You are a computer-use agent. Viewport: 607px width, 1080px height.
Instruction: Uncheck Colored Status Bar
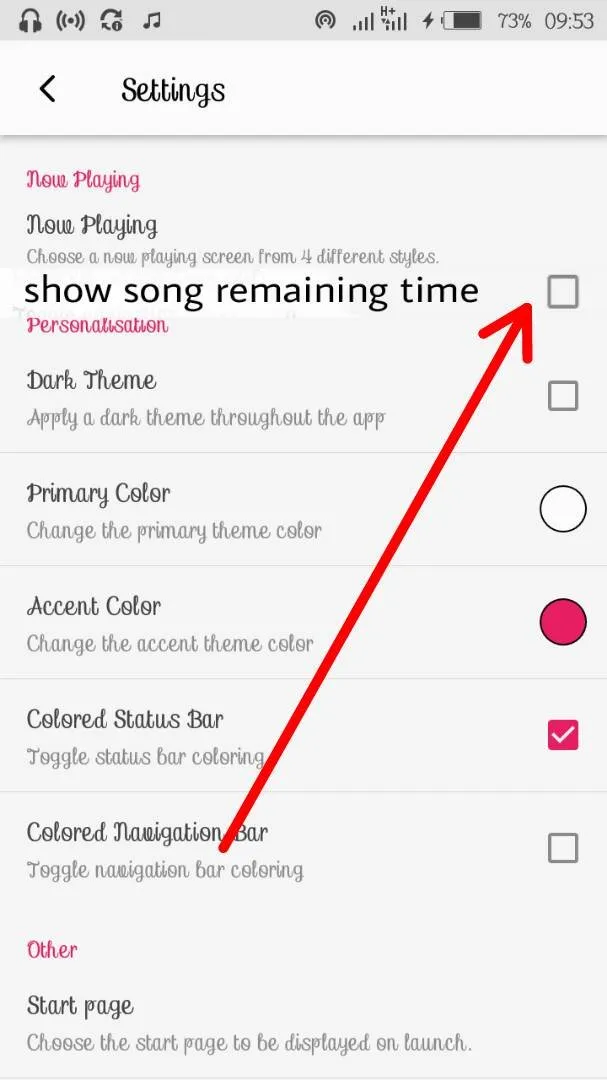562,734
